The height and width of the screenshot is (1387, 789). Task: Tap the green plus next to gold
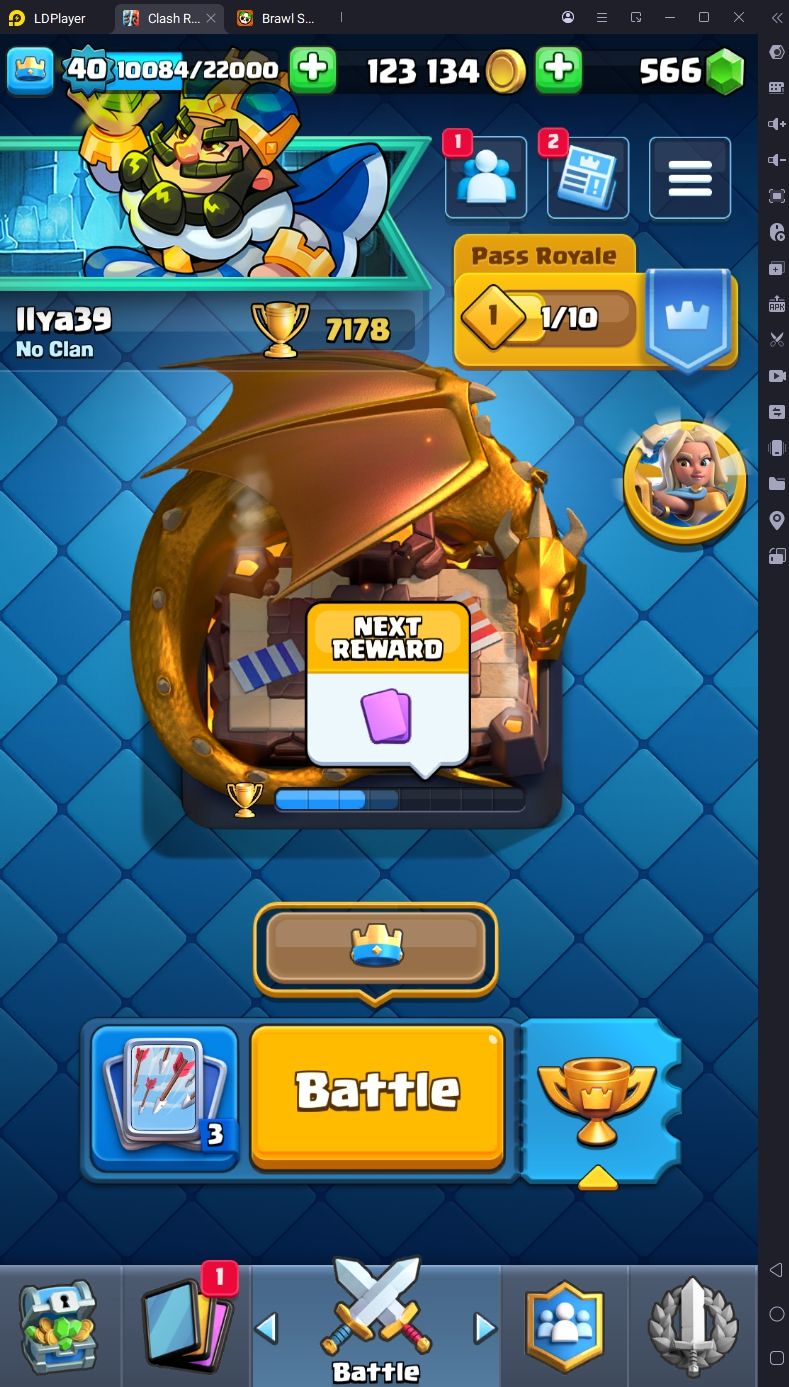point(558,69)
